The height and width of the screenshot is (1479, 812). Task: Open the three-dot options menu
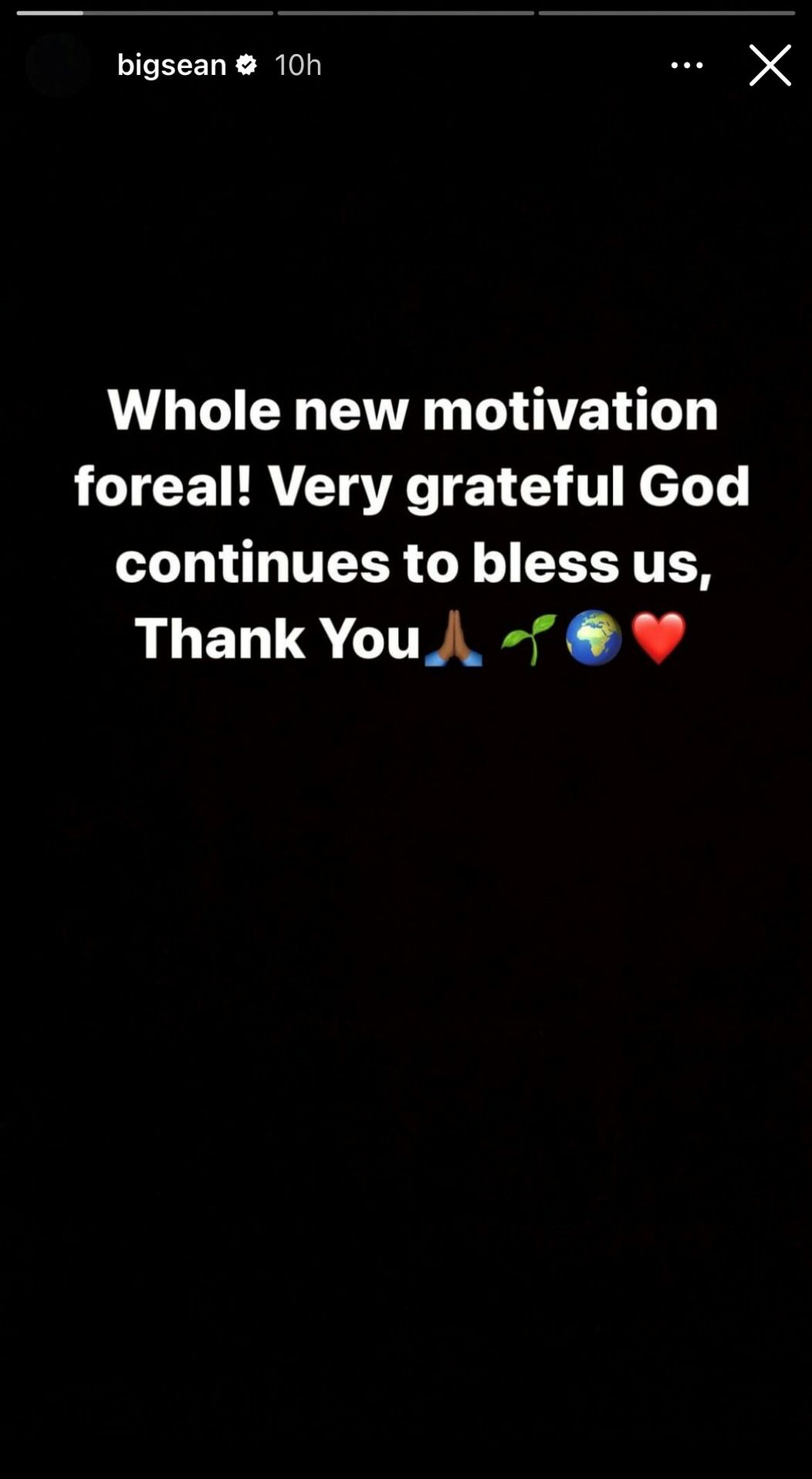tap(686, 66)
